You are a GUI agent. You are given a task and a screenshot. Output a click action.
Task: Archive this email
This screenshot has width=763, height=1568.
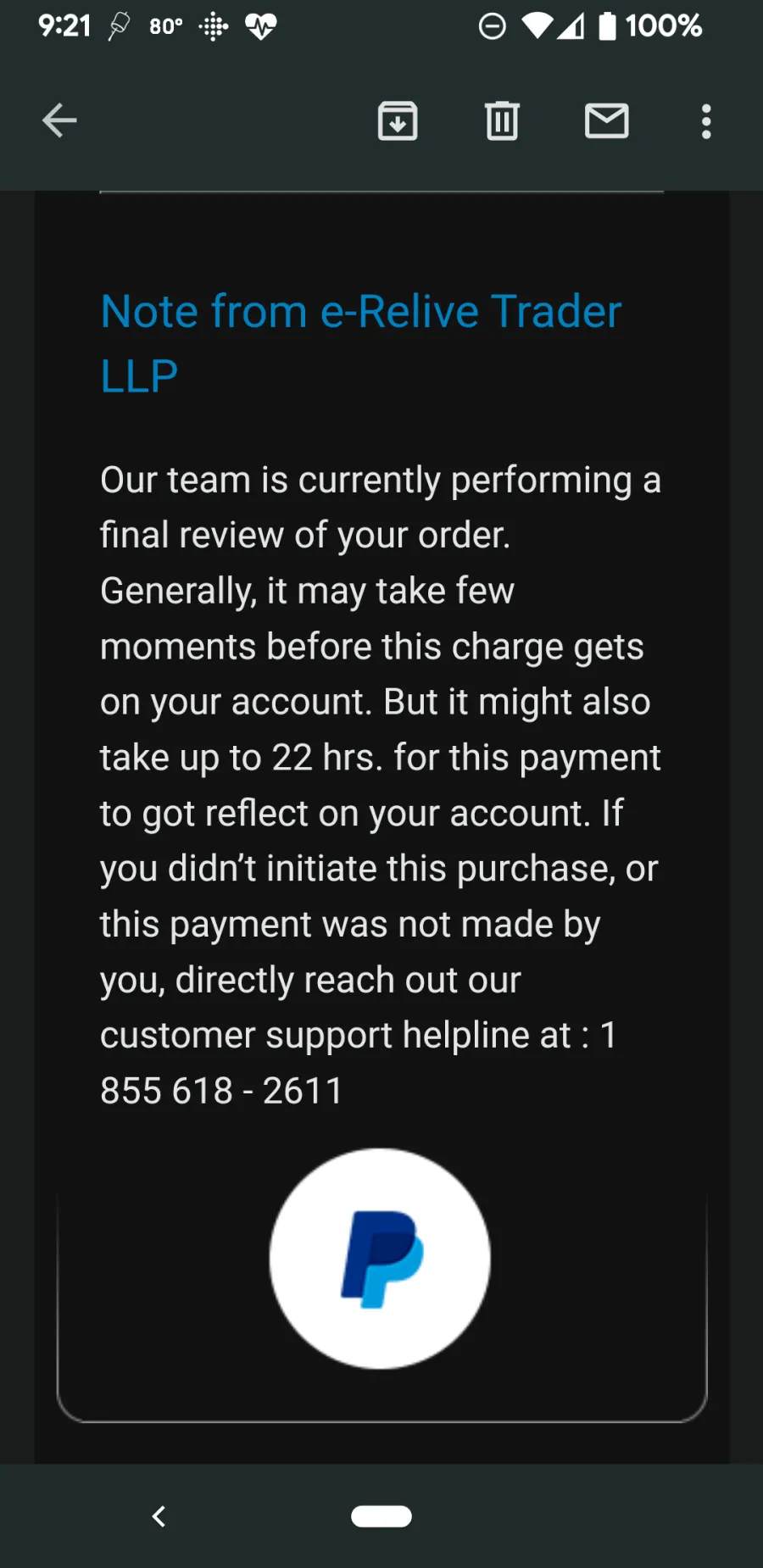click(398, 120)
